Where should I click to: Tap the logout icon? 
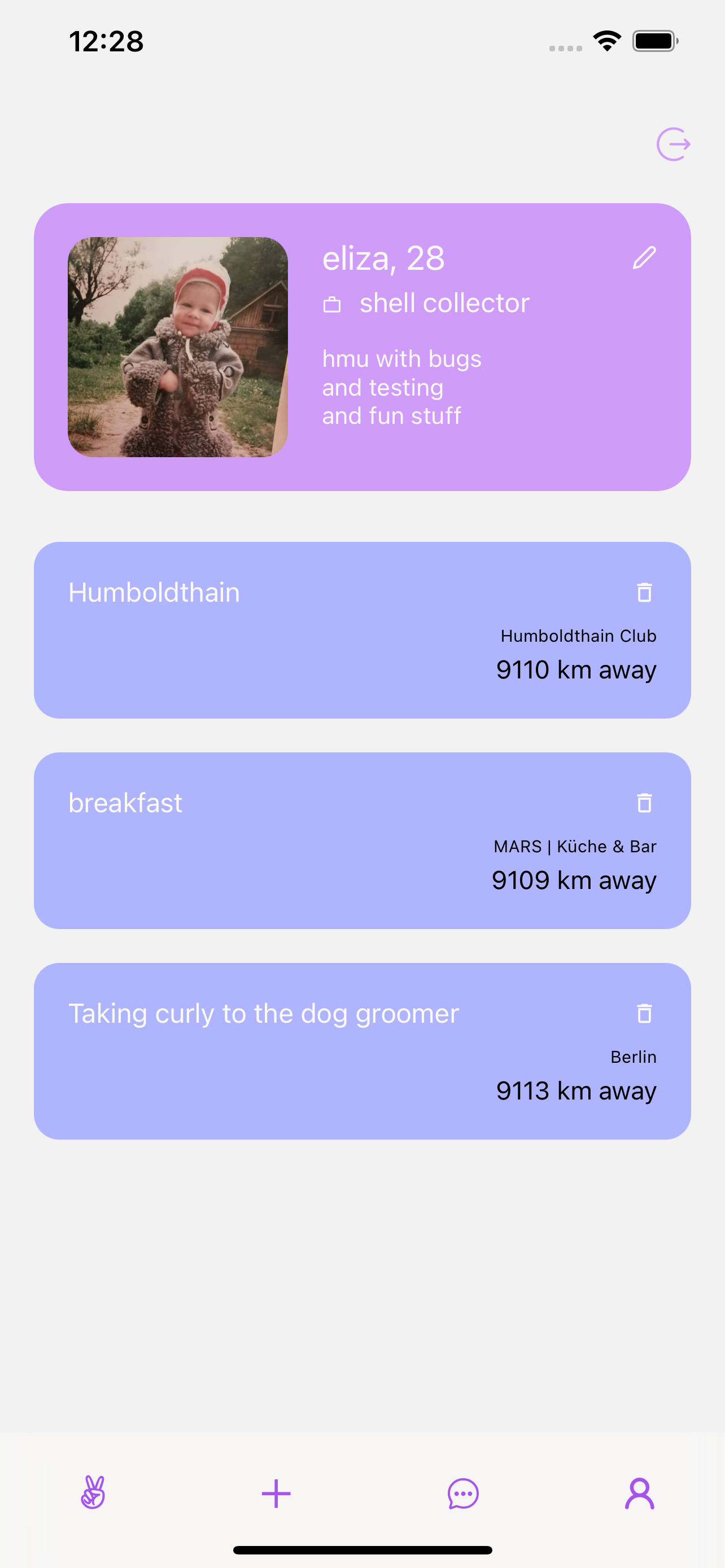click(x=672, y=145)
